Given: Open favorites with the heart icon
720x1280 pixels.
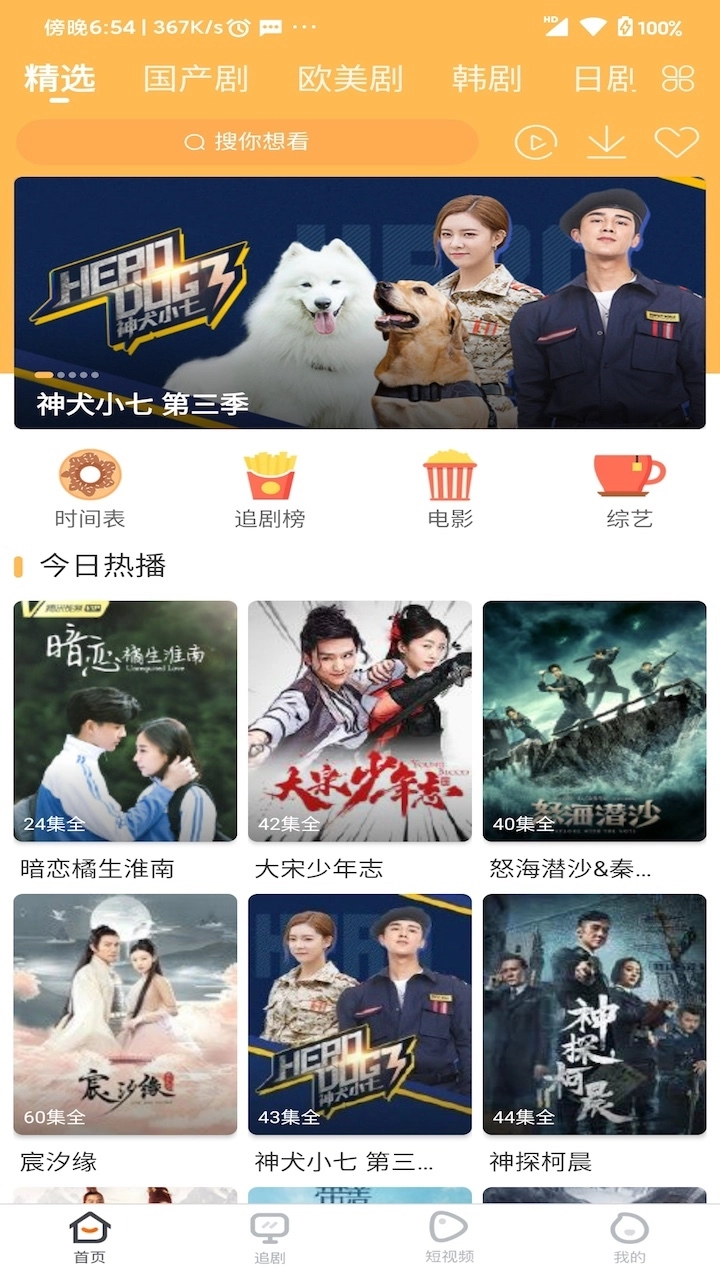Looking at the screenshot, I should [676, 142].
